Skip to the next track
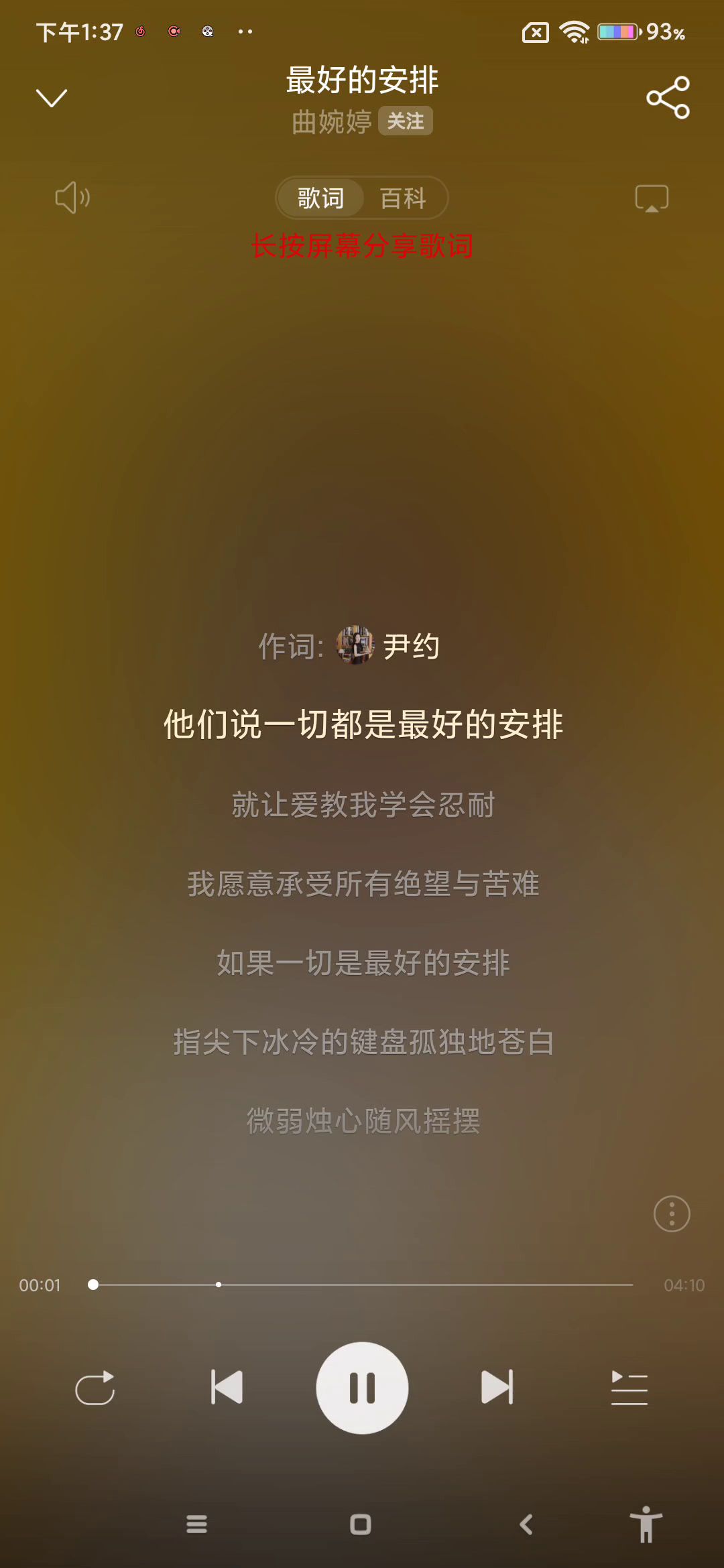Viewport: 724px width, 1568px height. click(x=497, y=1387)
